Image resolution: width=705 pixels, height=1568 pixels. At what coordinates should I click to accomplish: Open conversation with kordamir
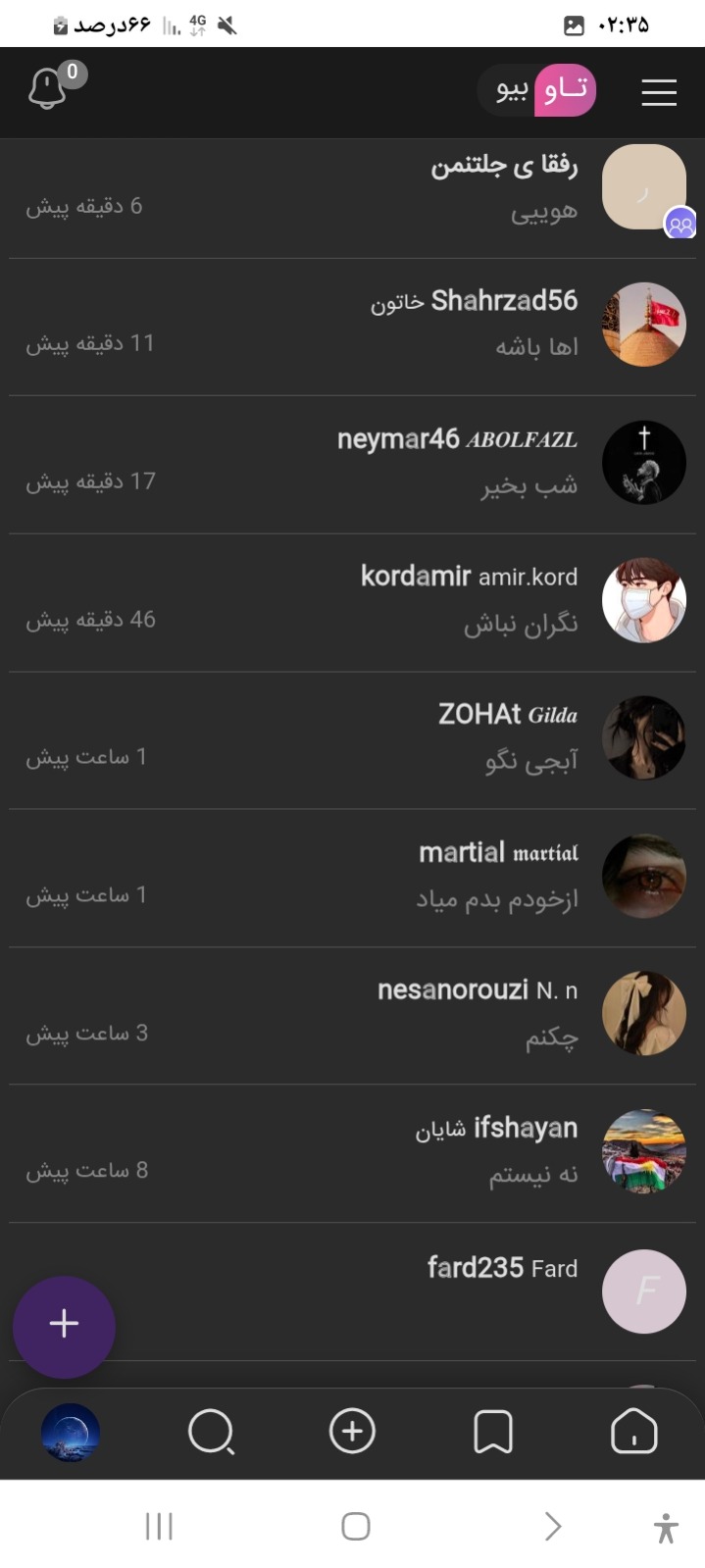[352, 602]
